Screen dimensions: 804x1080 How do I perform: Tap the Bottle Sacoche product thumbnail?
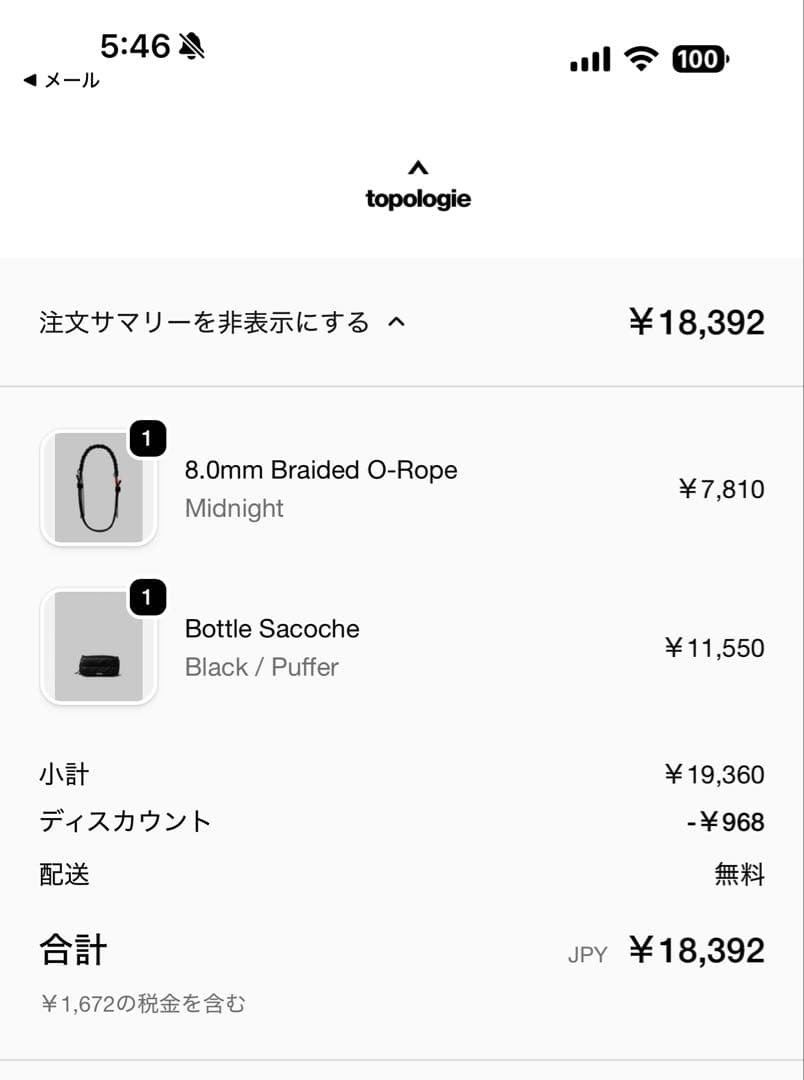tap(97, 645)
